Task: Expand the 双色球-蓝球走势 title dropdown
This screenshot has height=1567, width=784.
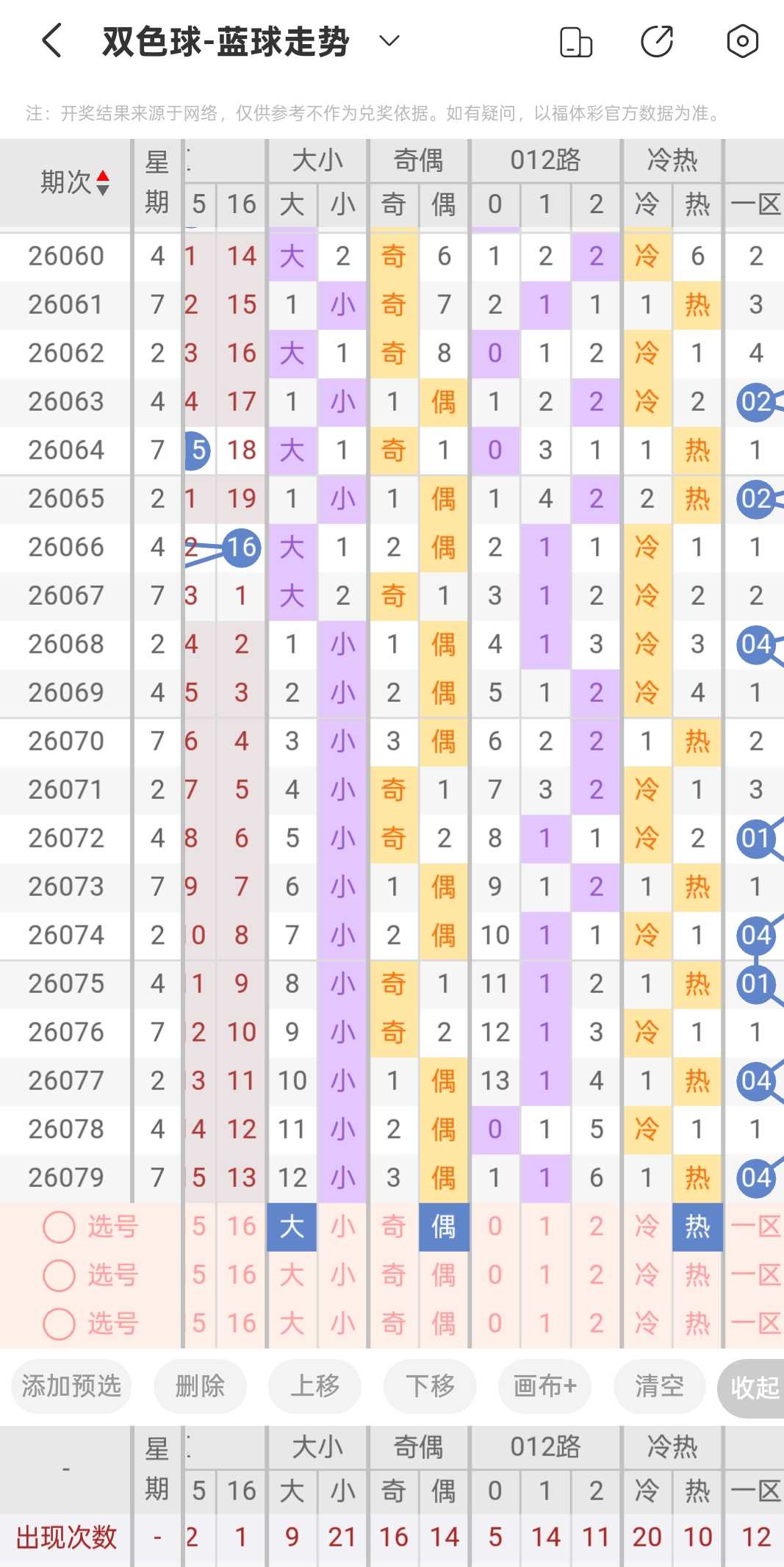Action: click(389, 40)
